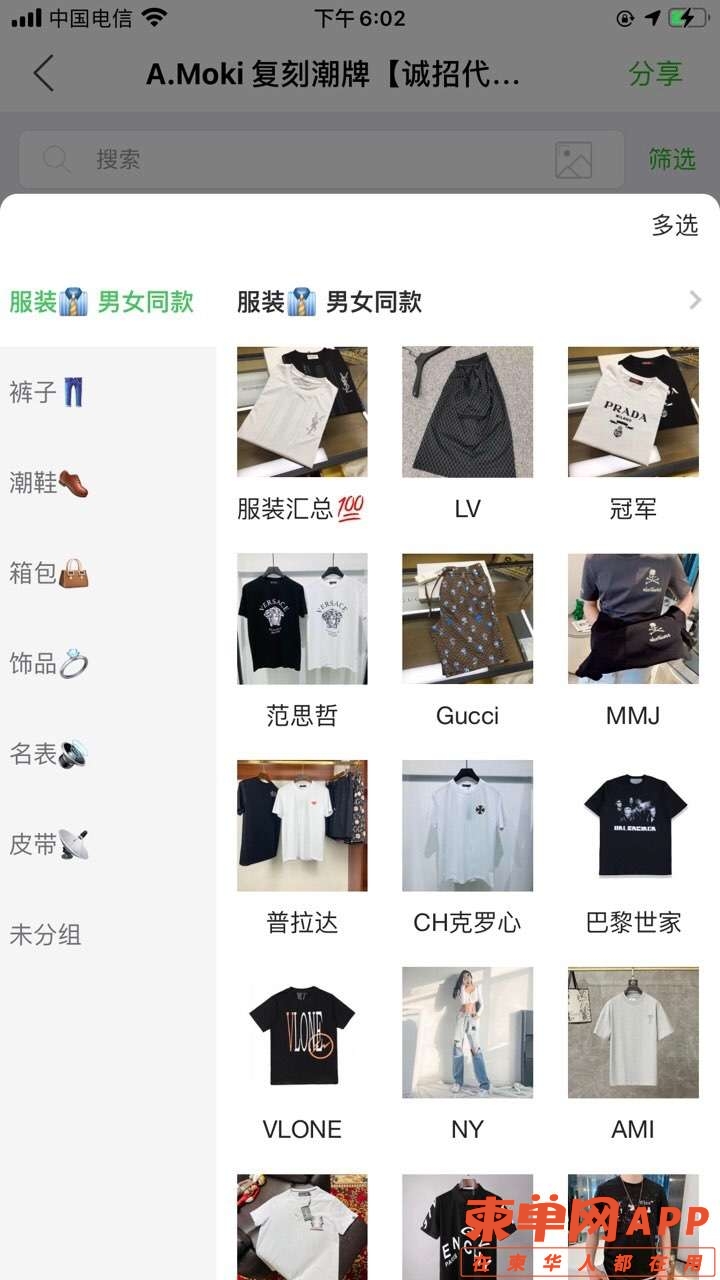
Task: Expand the 服装 男女同款 section chevron
Action: click(695, 301)
